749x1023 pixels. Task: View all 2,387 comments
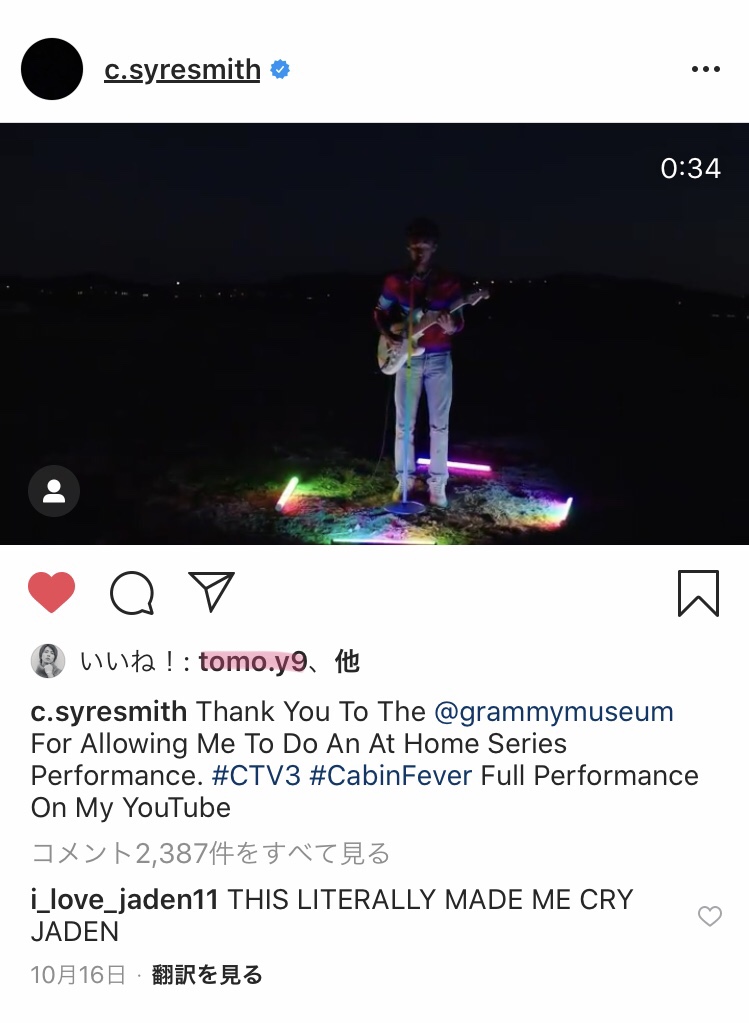pyautogui.click(x=210, y=853)
